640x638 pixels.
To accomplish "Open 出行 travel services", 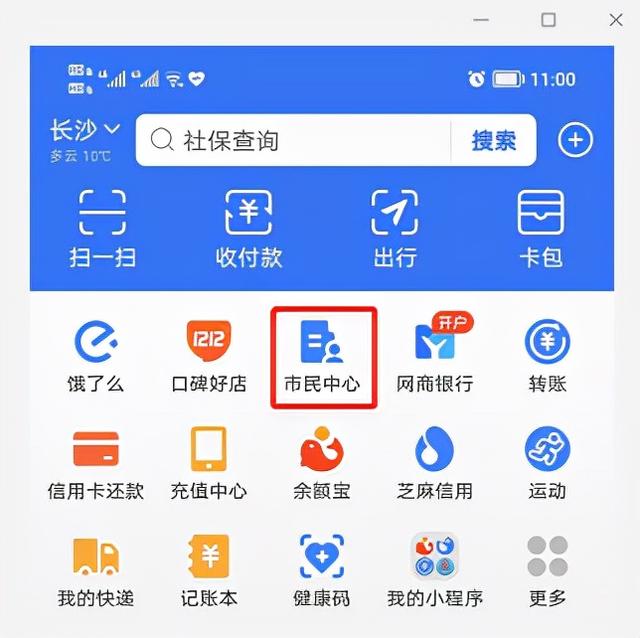I will 395,226.
